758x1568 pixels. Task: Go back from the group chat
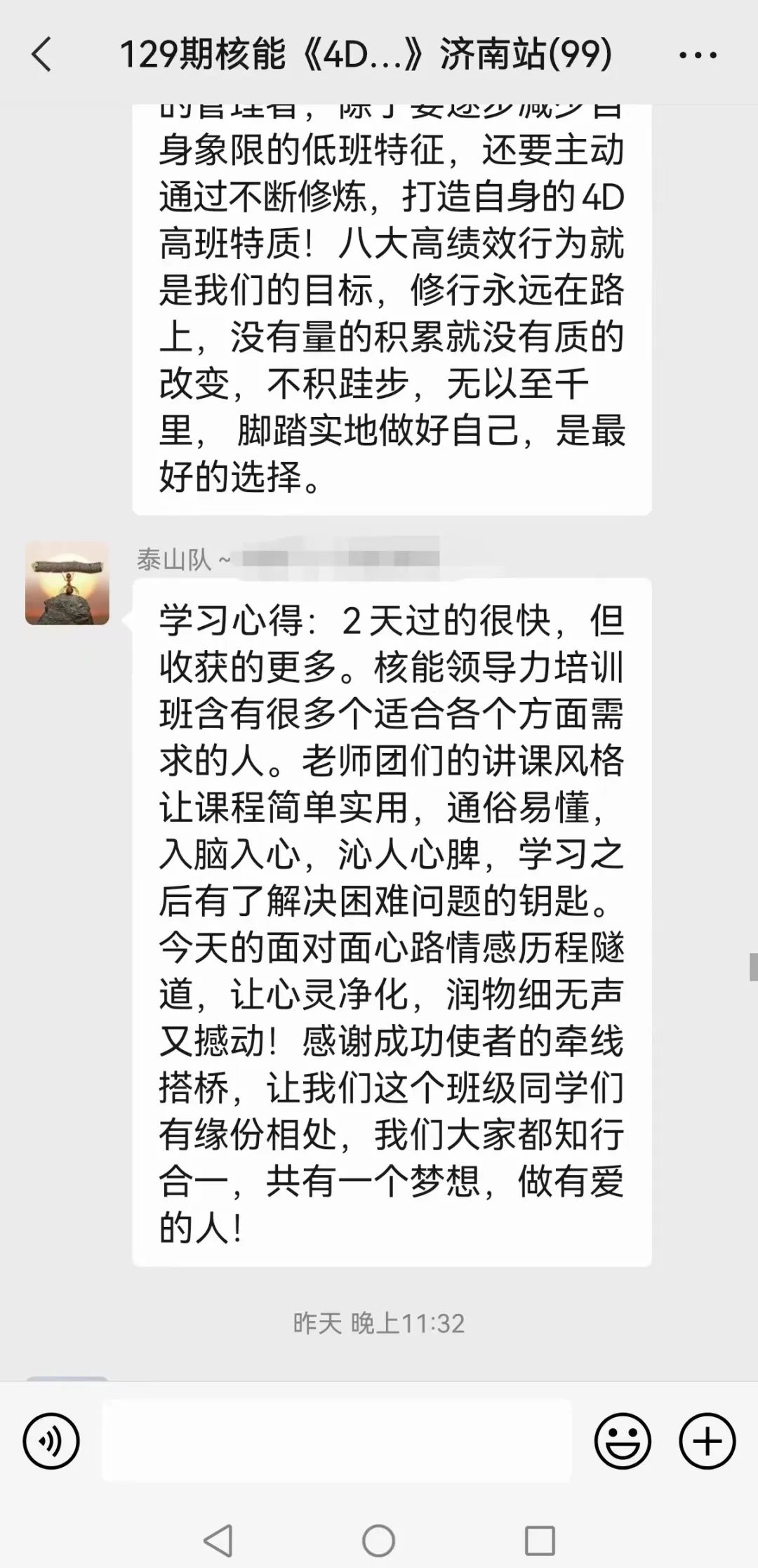pos(42,55)
